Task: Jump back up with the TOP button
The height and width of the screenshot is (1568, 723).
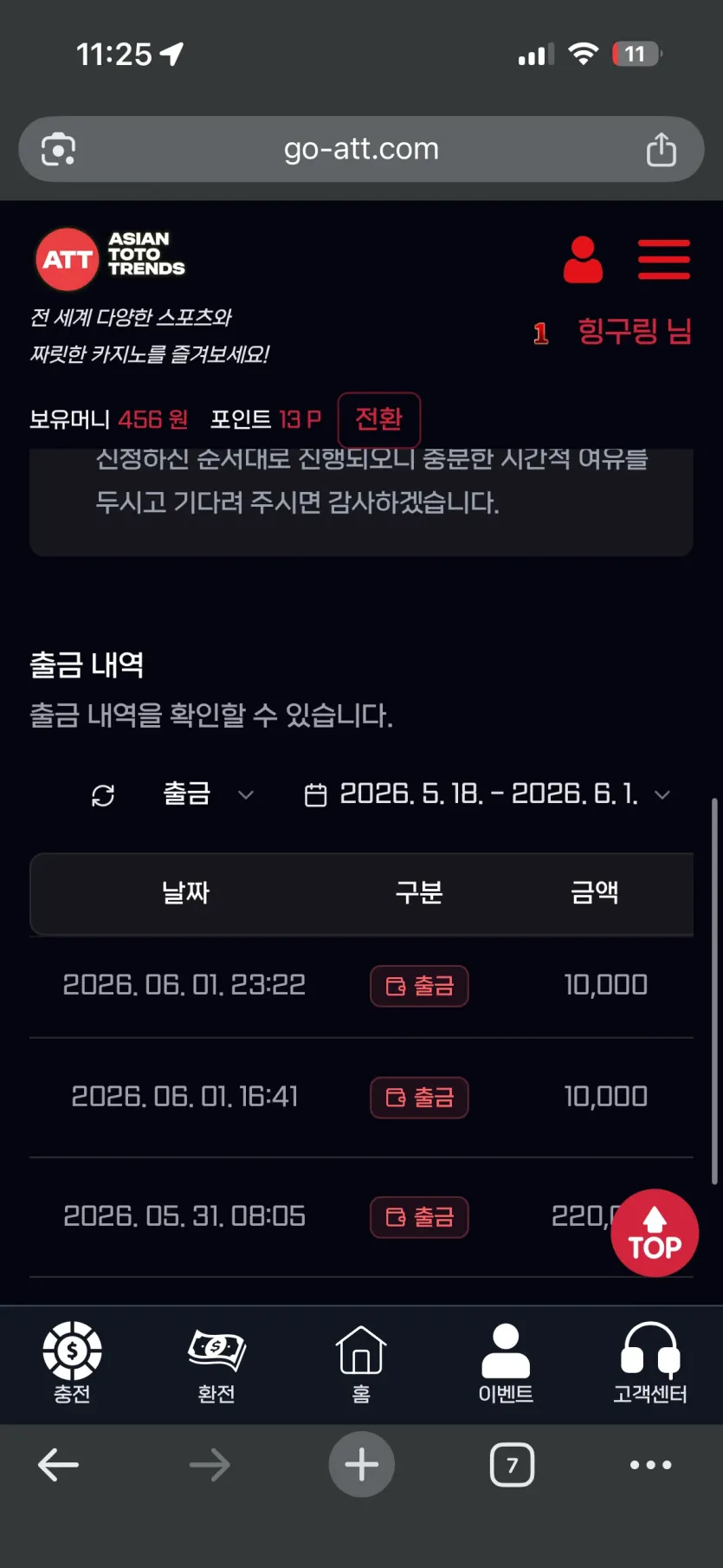Action: pos(655,1233)
